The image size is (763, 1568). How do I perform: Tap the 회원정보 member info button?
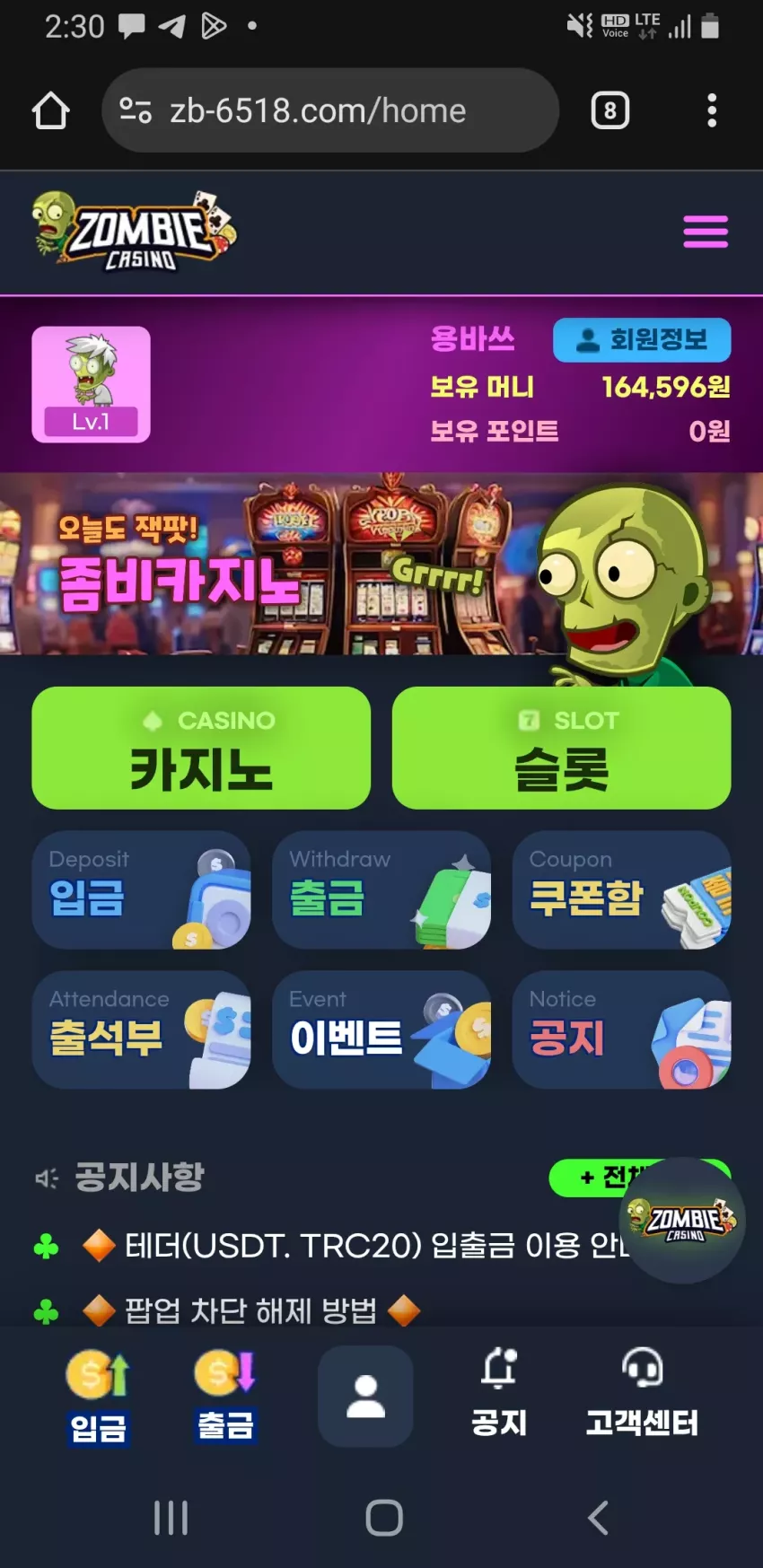(x=642, y=340)
